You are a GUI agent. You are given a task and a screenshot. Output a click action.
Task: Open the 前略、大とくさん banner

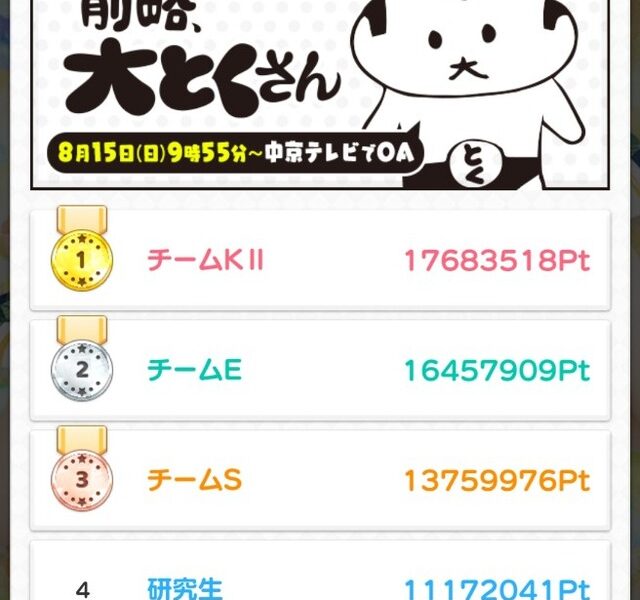(320, 95)
